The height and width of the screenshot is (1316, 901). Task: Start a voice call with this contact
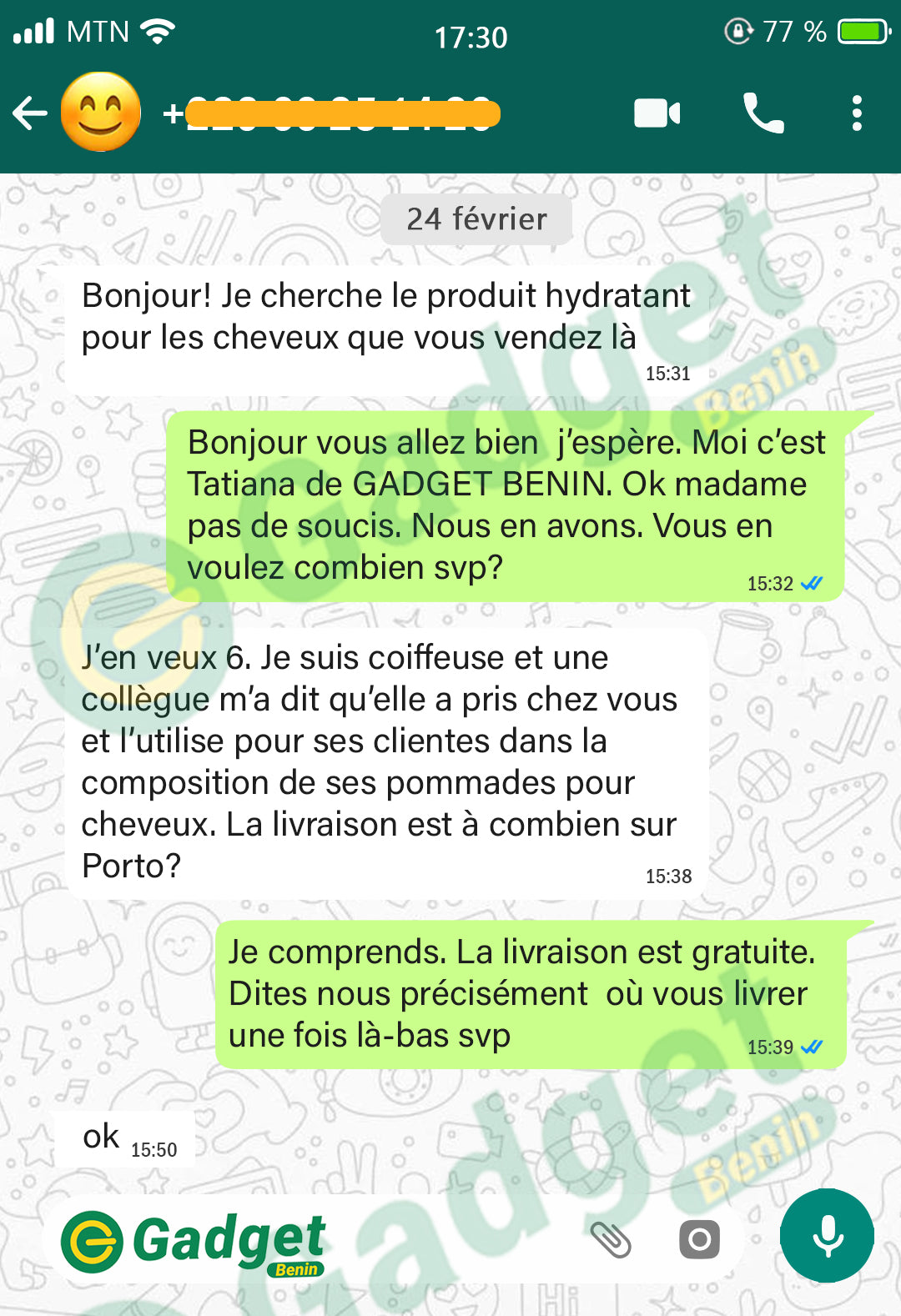point(763,113)
